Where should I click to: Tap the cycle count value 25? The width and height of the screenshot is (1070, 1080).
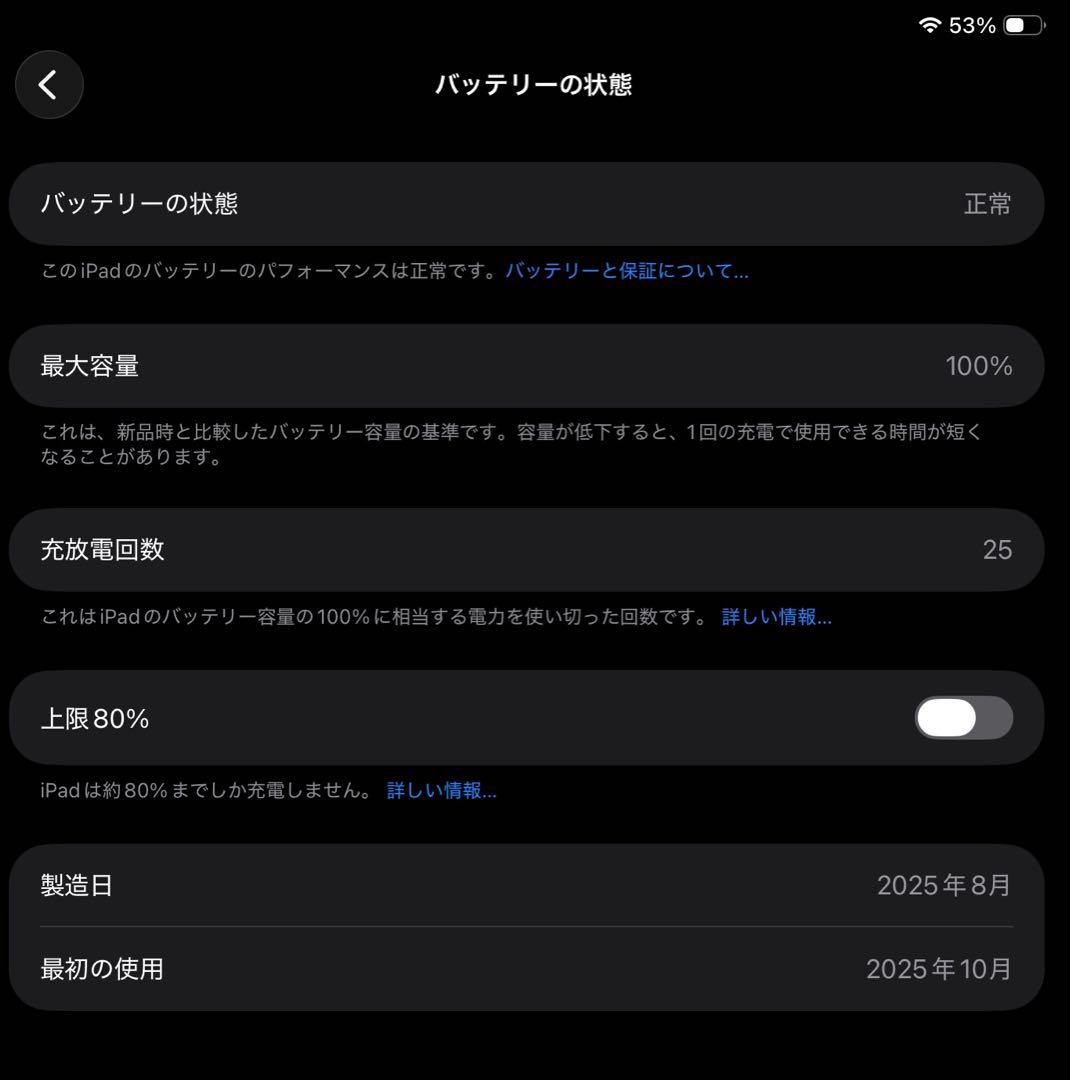[998, 549]
